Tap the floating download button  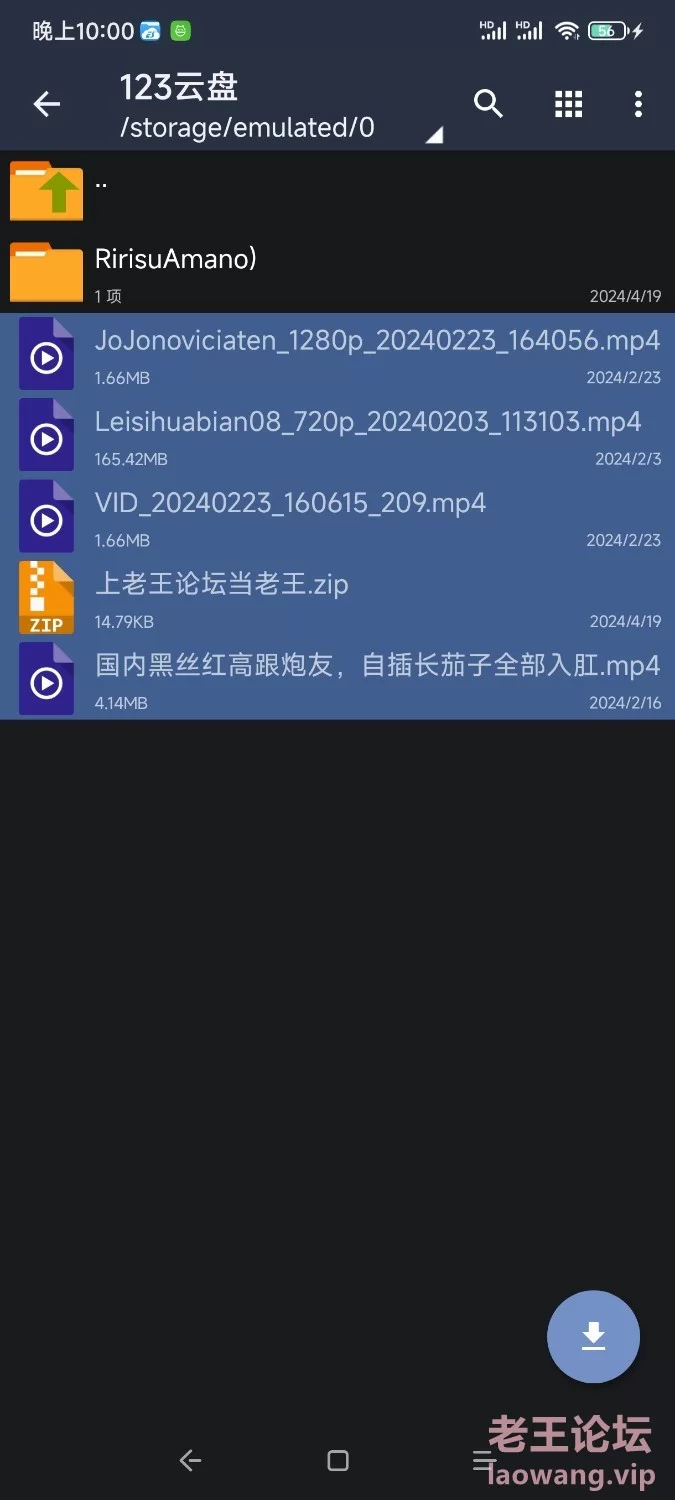click(593, 1337)
